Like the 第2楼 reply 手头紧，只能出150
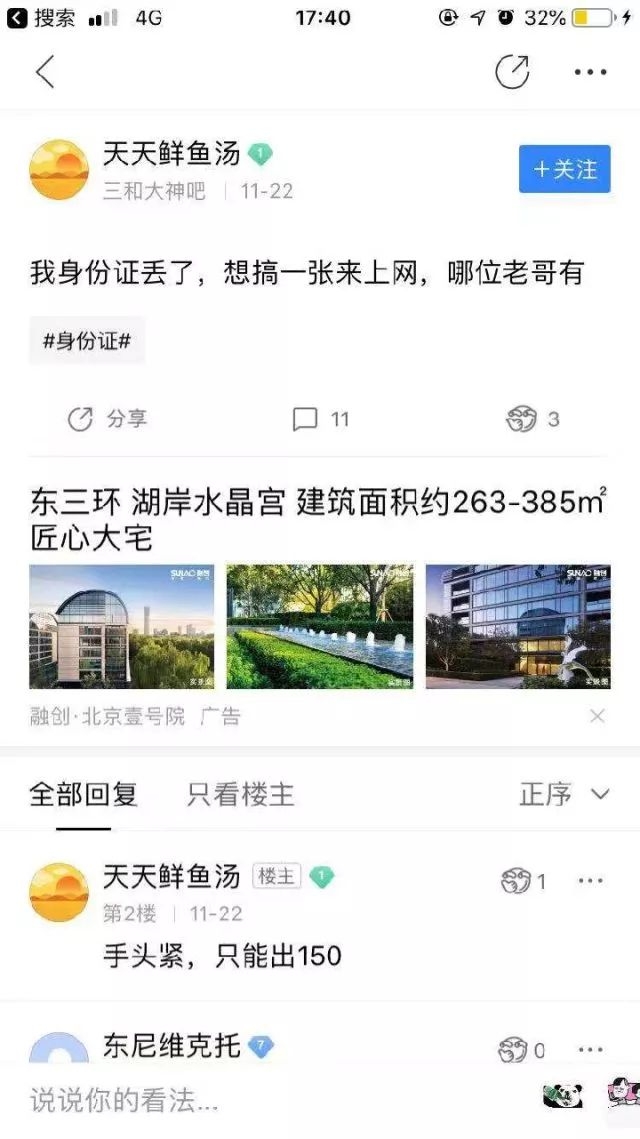The height and width of the screenshot is (1139, 640). point(524,881)
